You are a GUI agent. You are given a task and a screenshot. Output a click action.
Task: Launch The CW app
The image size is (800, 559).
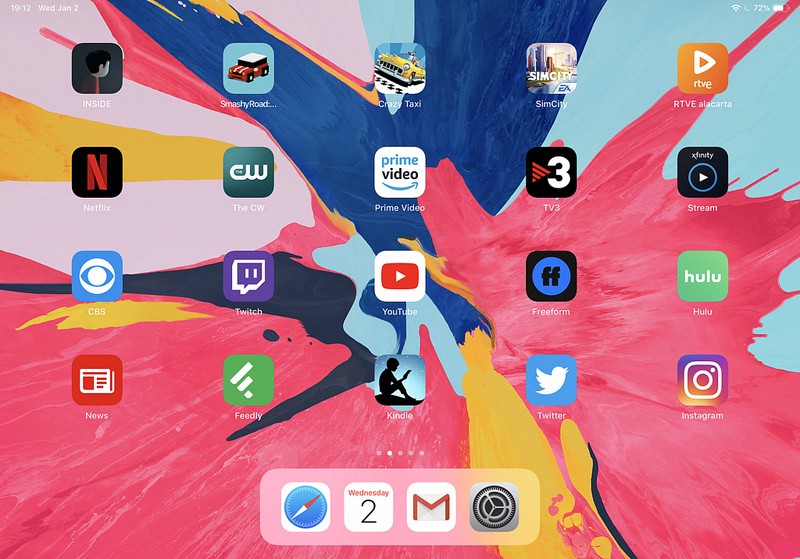(x=248, y=172)
